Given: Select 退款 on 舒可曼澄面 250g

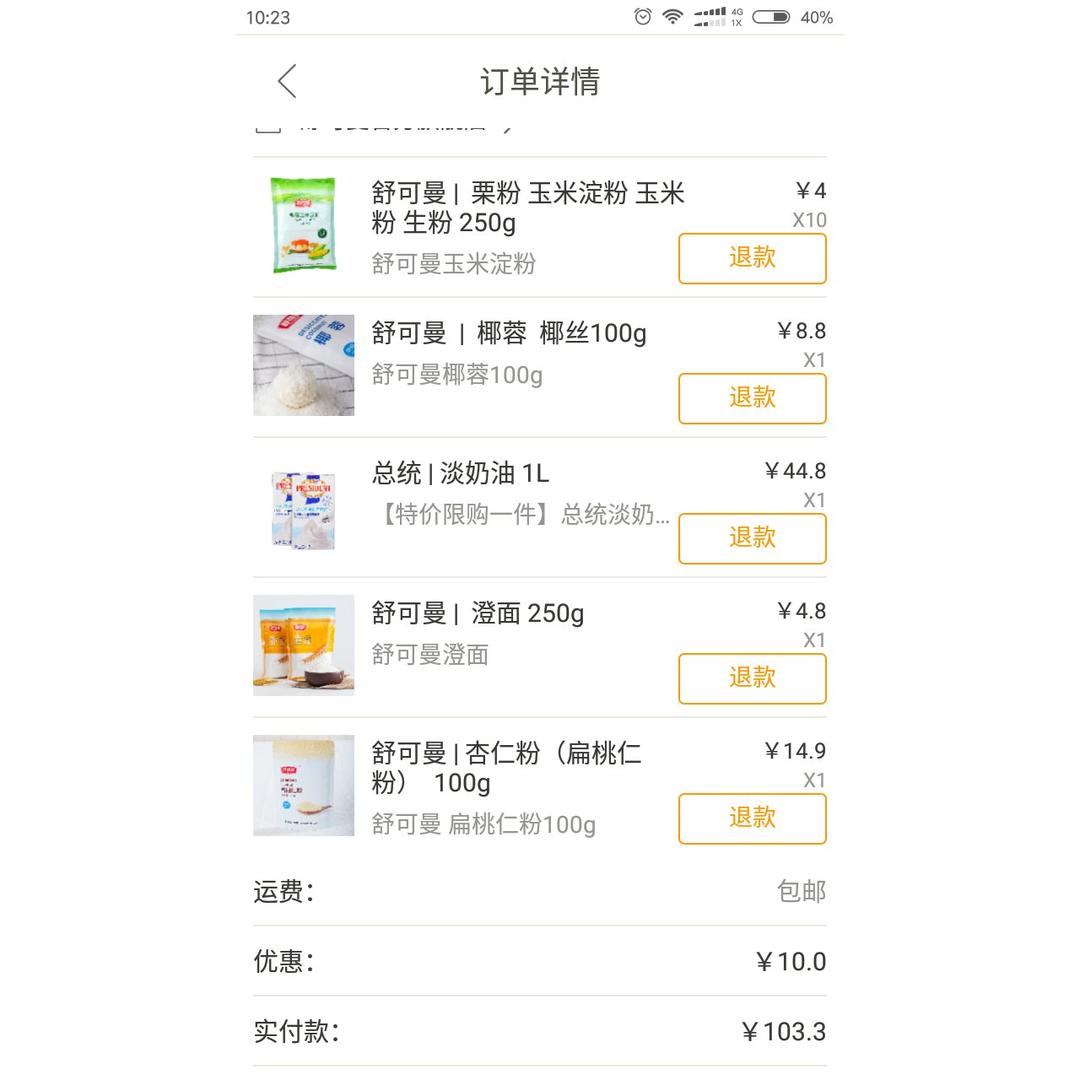Looking at the screenshot, I should [752, 678].
